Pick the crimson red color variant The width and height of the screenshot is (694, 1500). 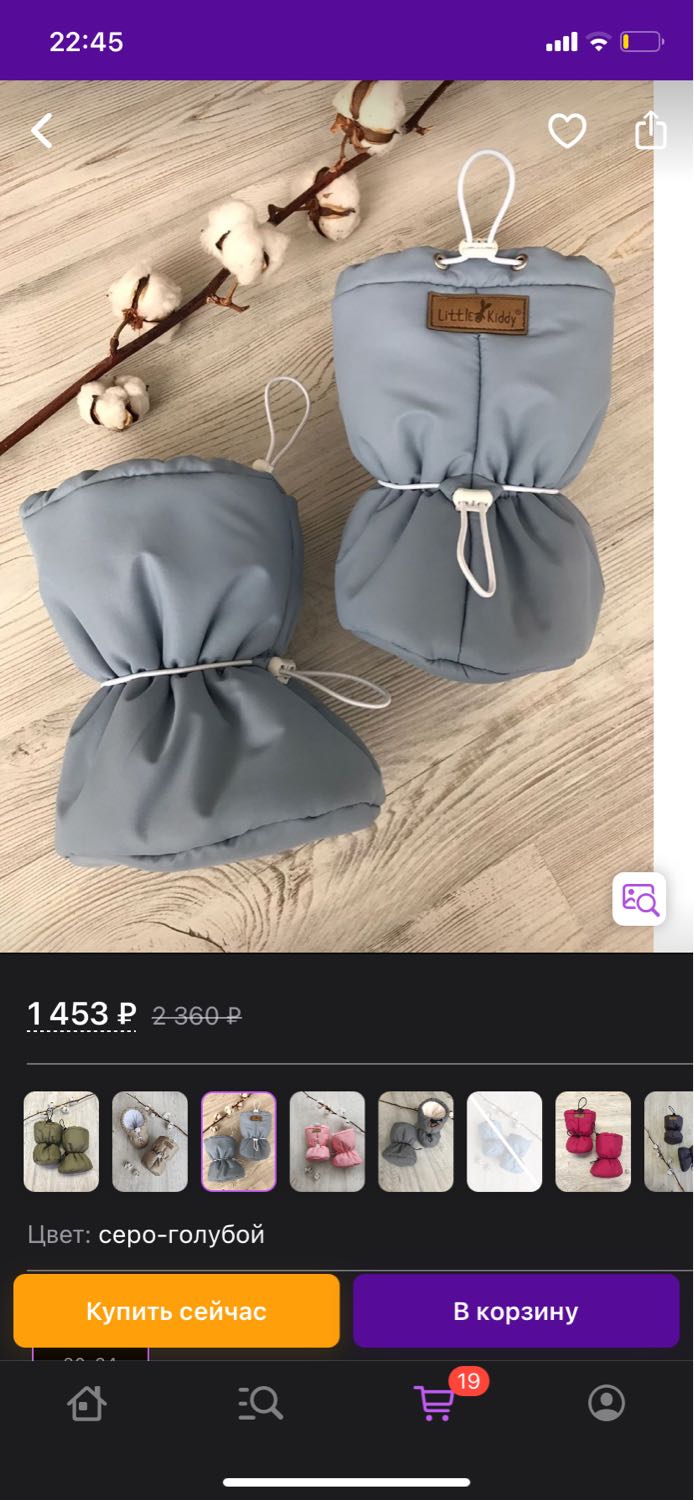tap(593, 1141)
